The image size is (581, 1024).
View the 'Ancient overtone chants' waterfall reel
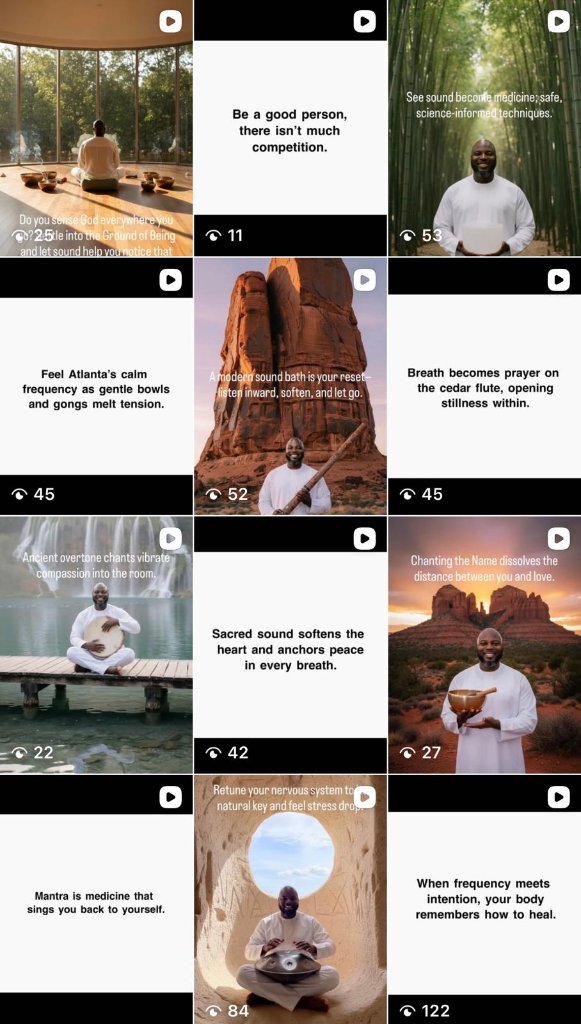(96, 645)
